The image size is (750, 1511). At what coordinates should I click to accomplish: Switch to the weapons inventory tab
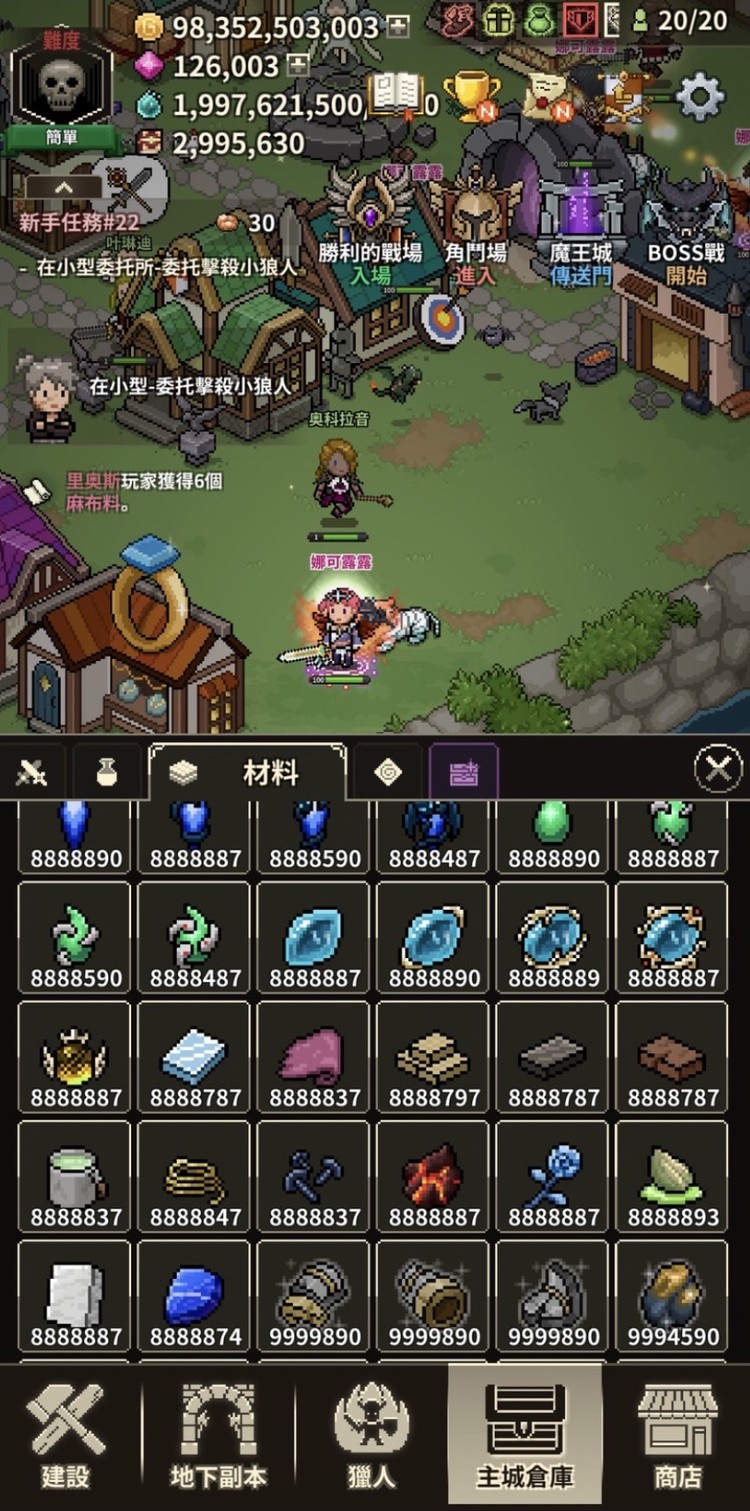pyautogui.click(x=31, y=771)
